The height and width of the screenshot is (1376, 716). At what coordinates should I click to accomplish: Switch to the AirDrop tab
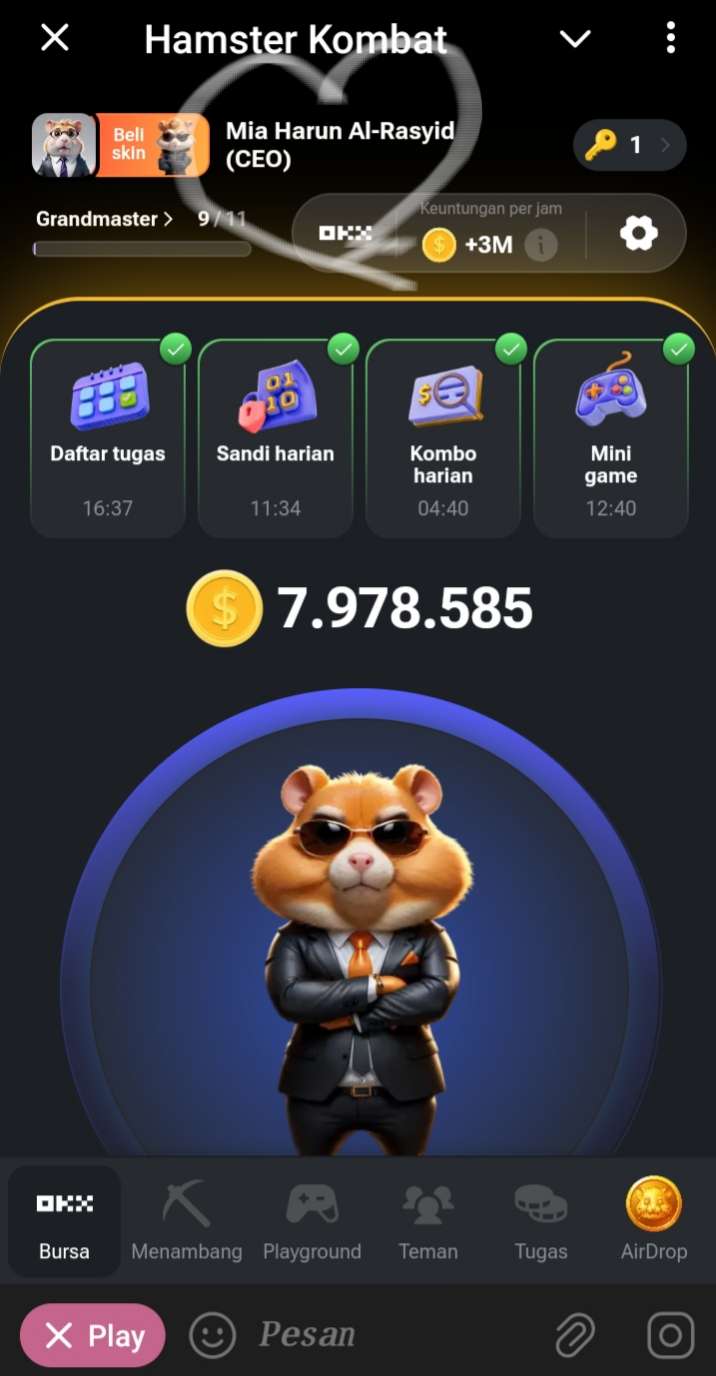(x=654, y=1220)
